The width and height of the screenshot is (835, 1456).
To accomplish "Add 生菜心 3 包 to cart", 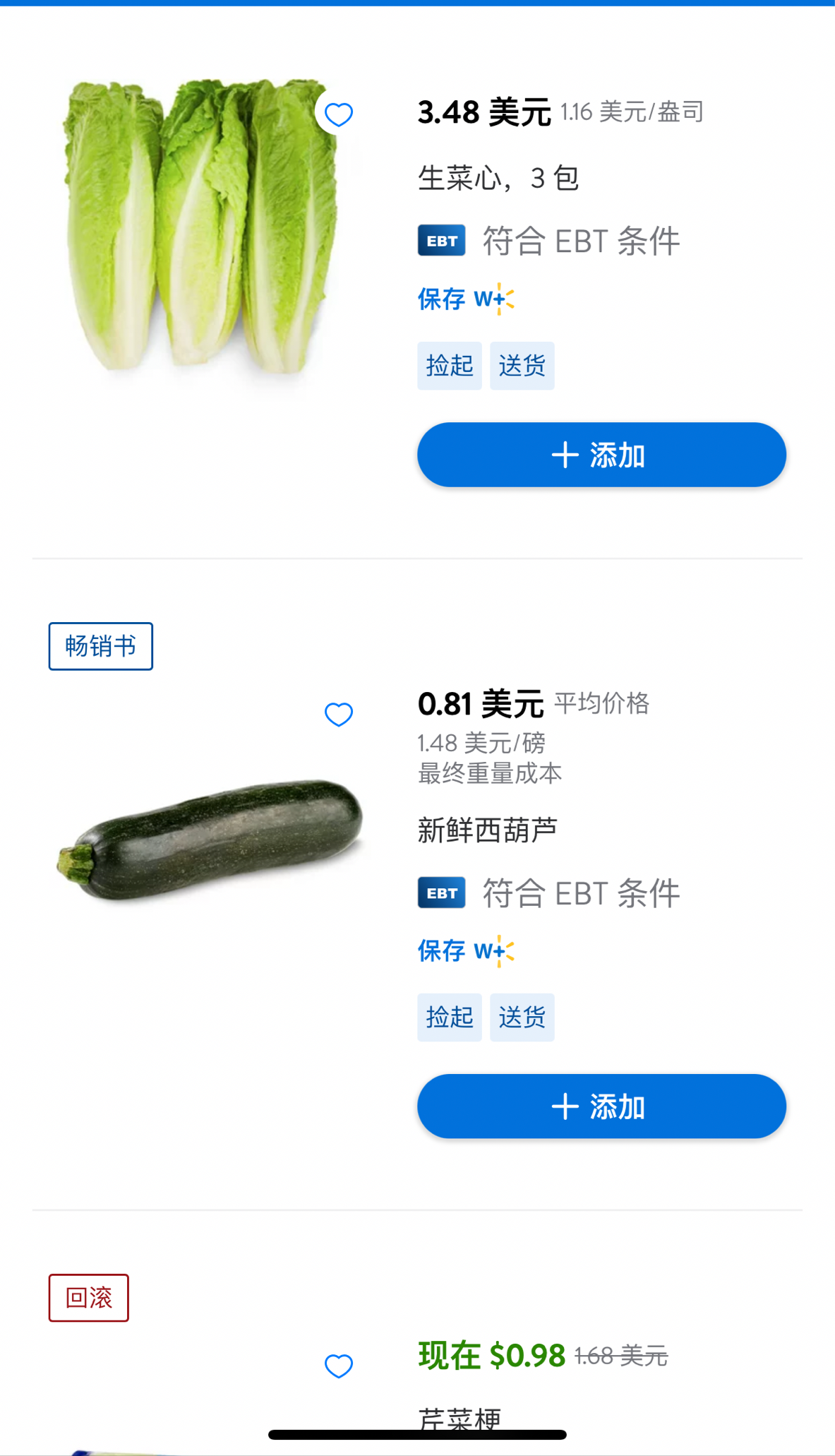I will 601,455.
